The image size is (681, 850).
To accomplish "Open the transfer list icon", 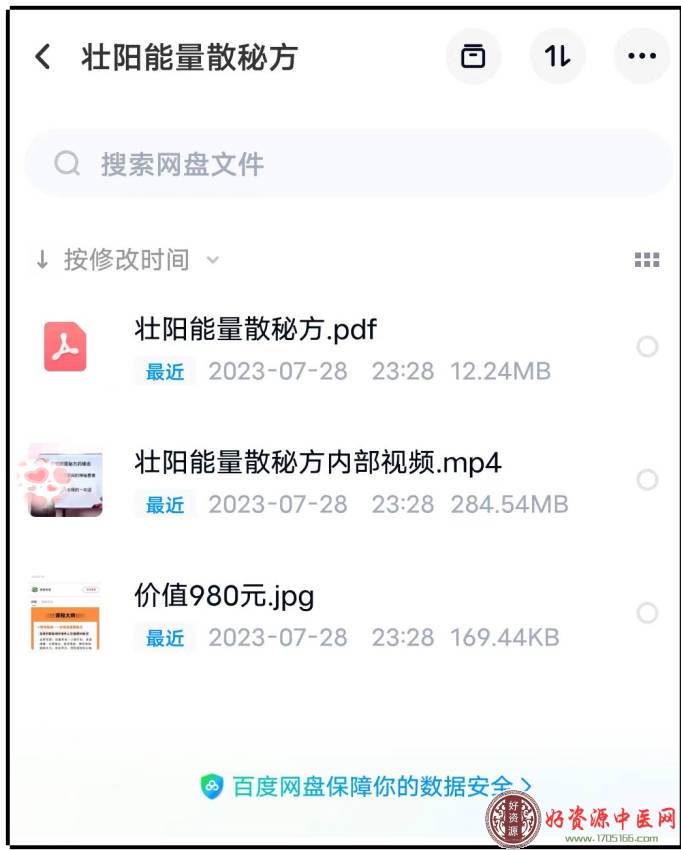I will pos(473,57).
